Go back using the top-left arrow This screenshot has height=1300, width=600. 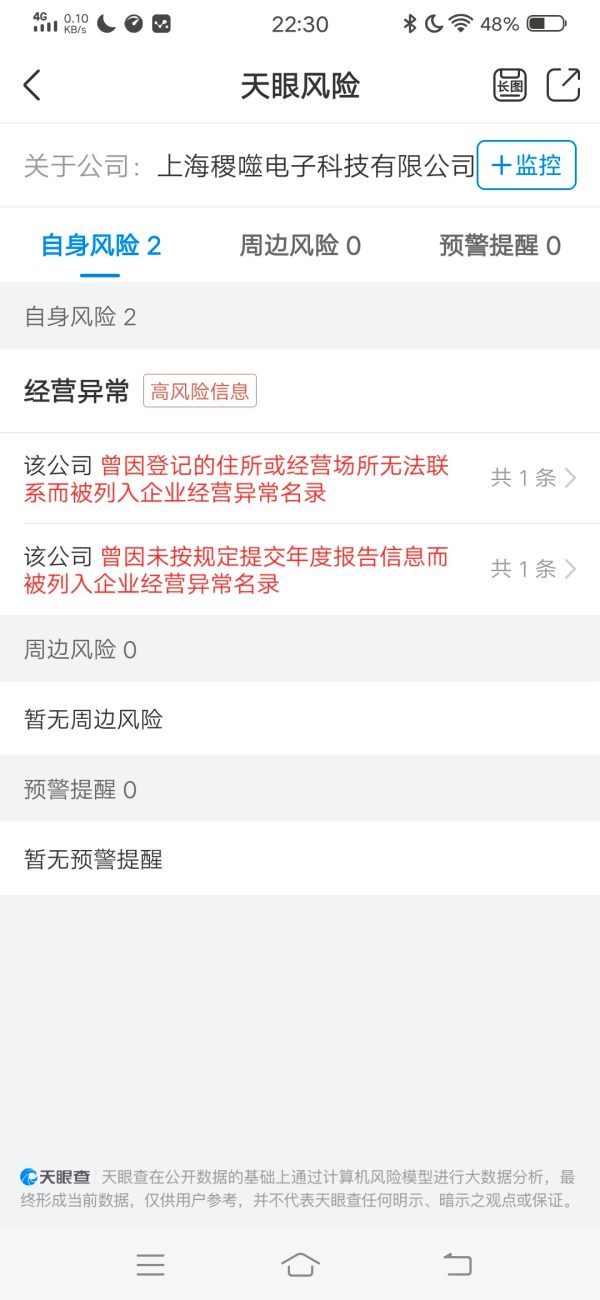[32, 85]
